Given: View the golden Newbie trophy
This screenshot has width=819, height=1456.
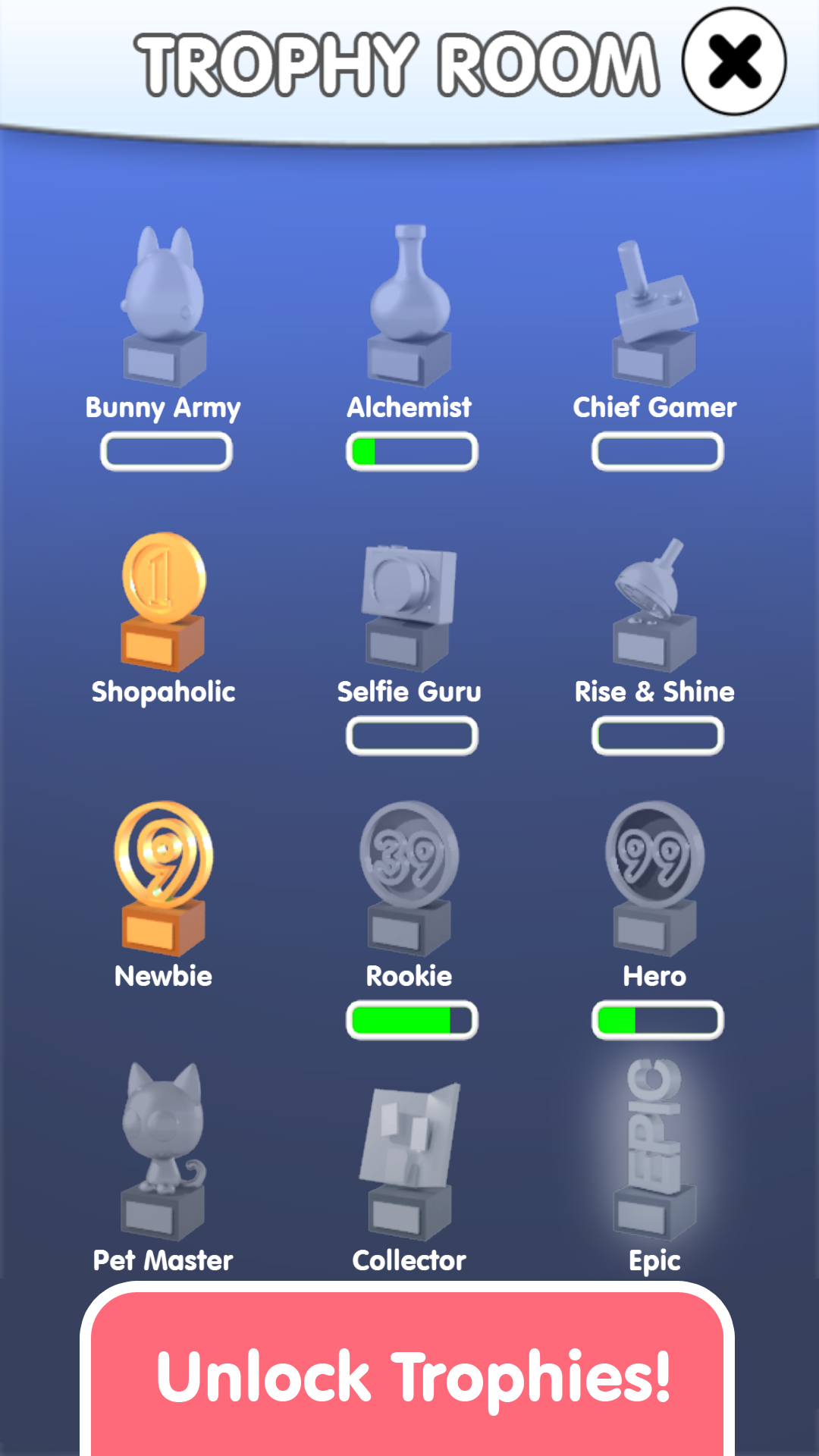Looking at the screenshot, I should pos(163,876).
